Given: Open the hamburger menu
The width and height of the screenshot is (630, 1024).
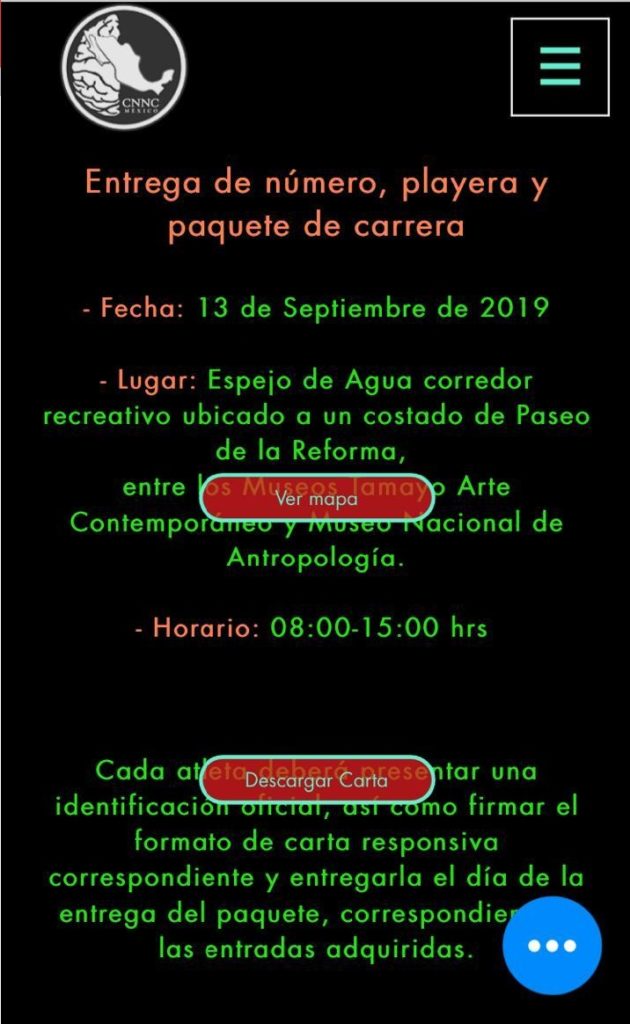Looking at the screenshot, I should [559, 67].
